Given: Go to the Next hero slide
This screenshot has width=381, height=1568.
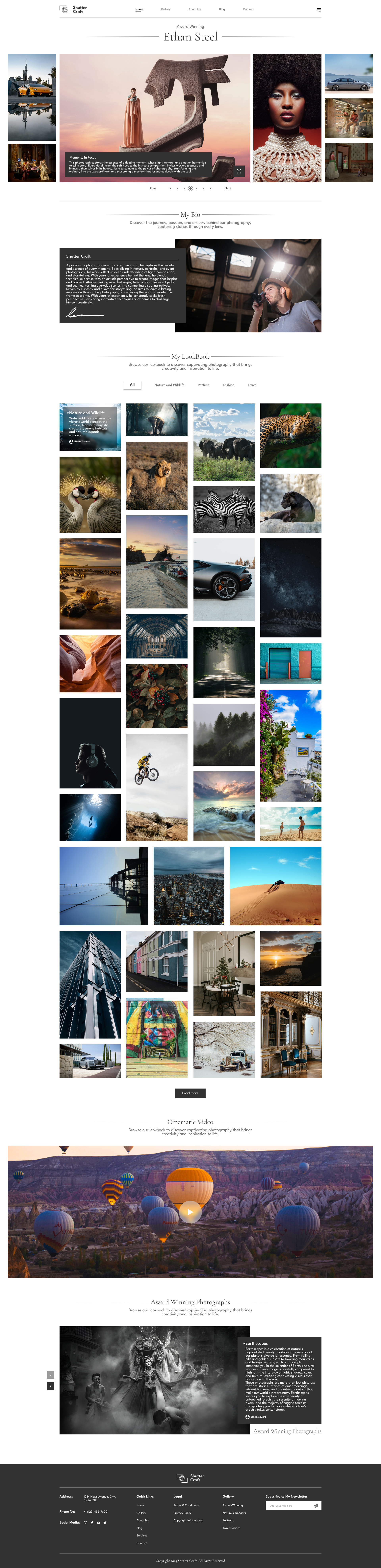Looking at the screenshot, I should 228,189.
